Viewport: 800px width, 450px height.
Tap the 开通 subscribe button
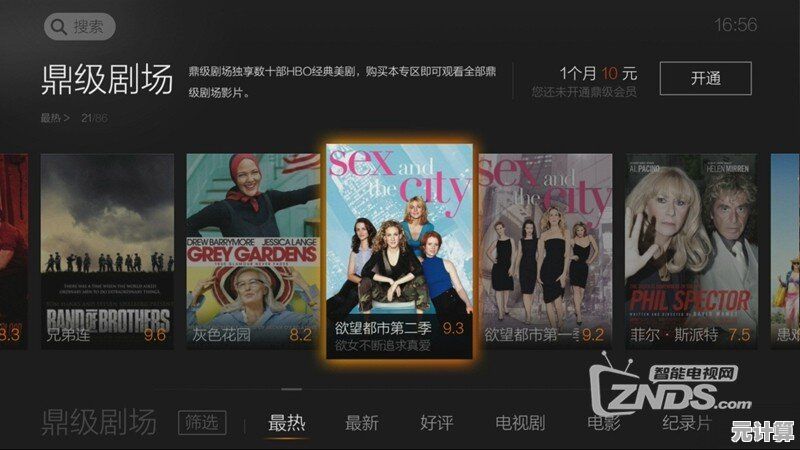705,78
